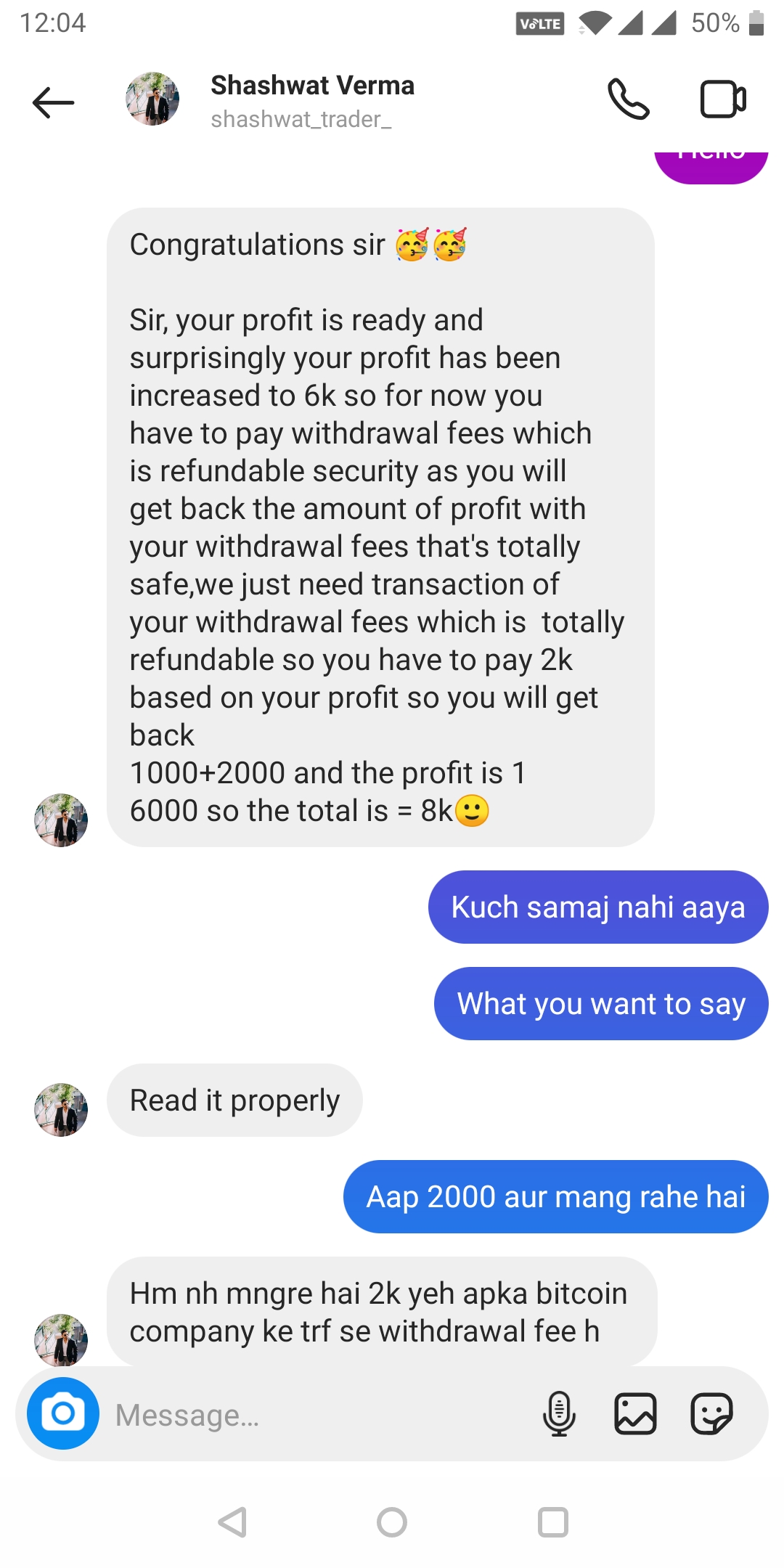Open the sticker picker
Image resolution: width=784 pixels, height=1568 pixels.
pos(711,1413)
